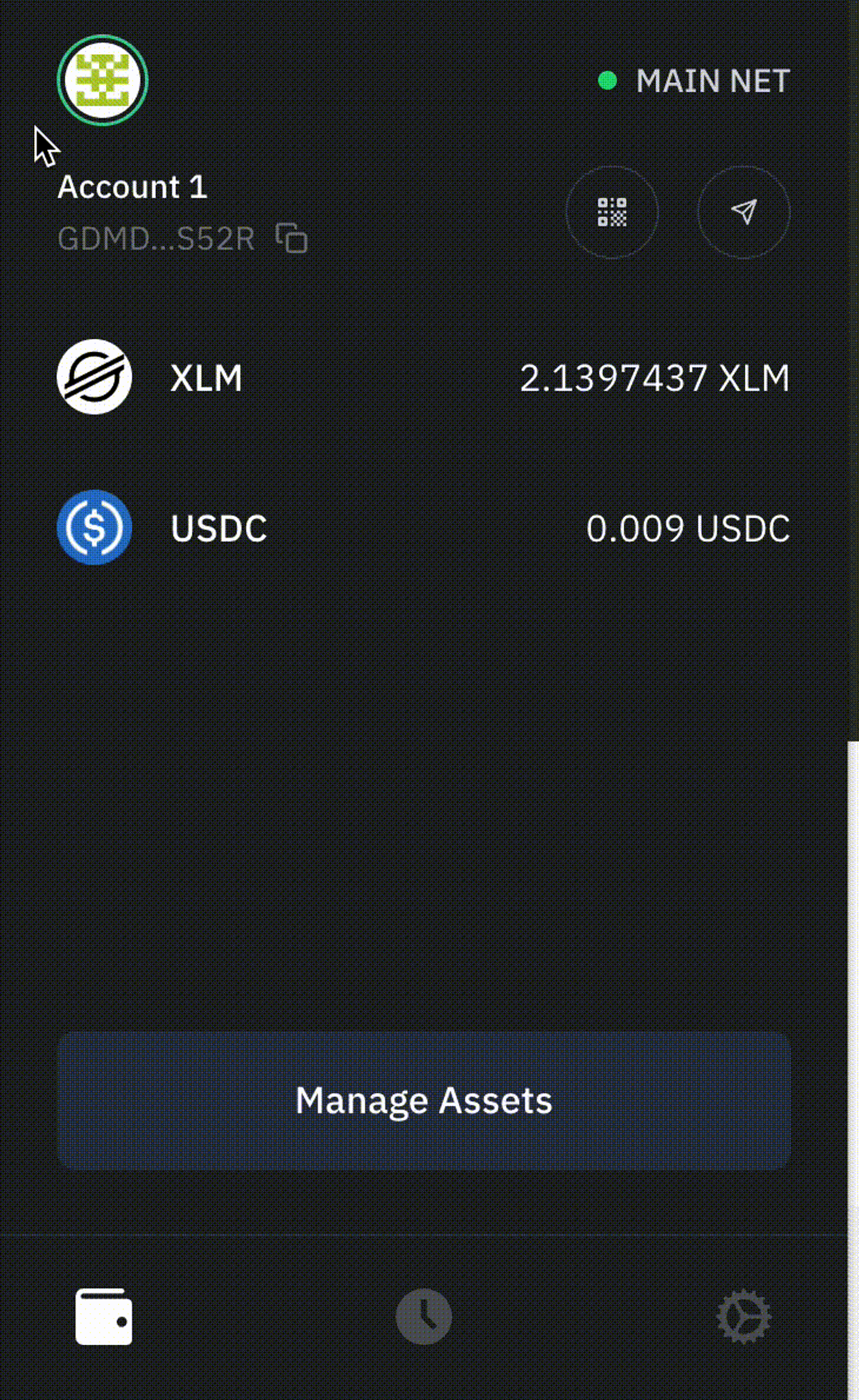Click the XLM balance amount

coord(657,378)
